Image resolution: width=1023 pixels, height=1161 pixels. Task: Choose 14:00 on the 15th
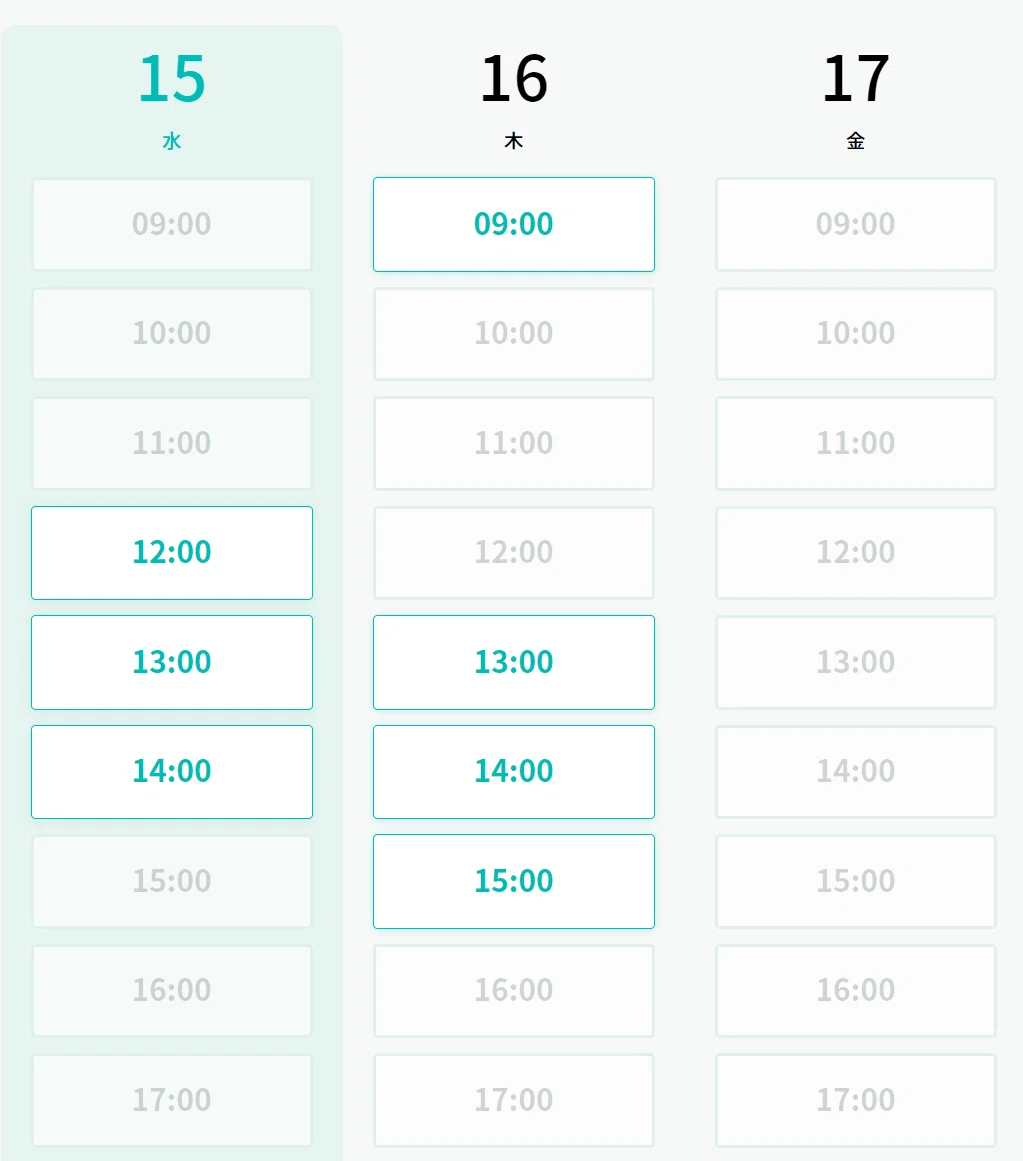pyautogui.click(x=172, y=772)
